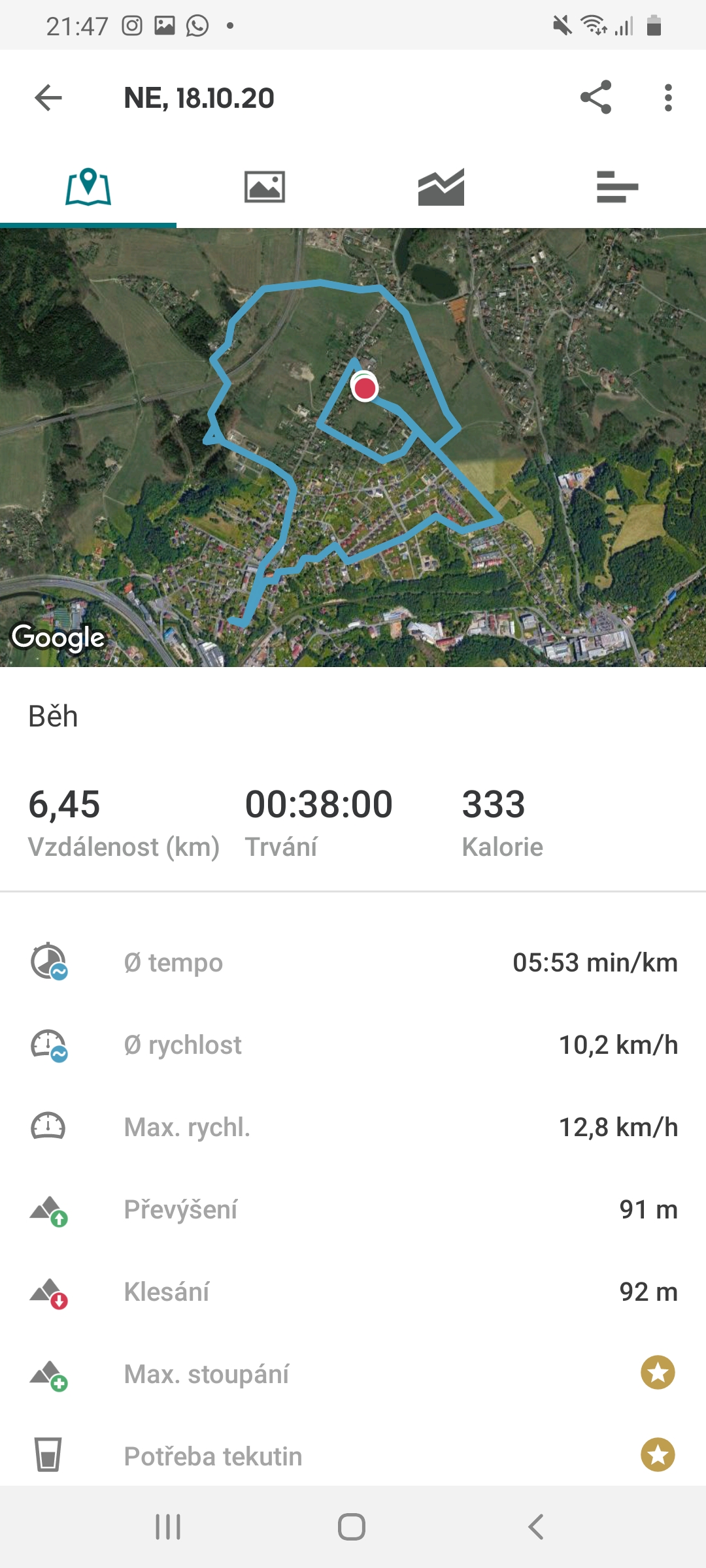Switch to the charts tab
Screen dimensions: 706x1568
[x=441, y=187]
